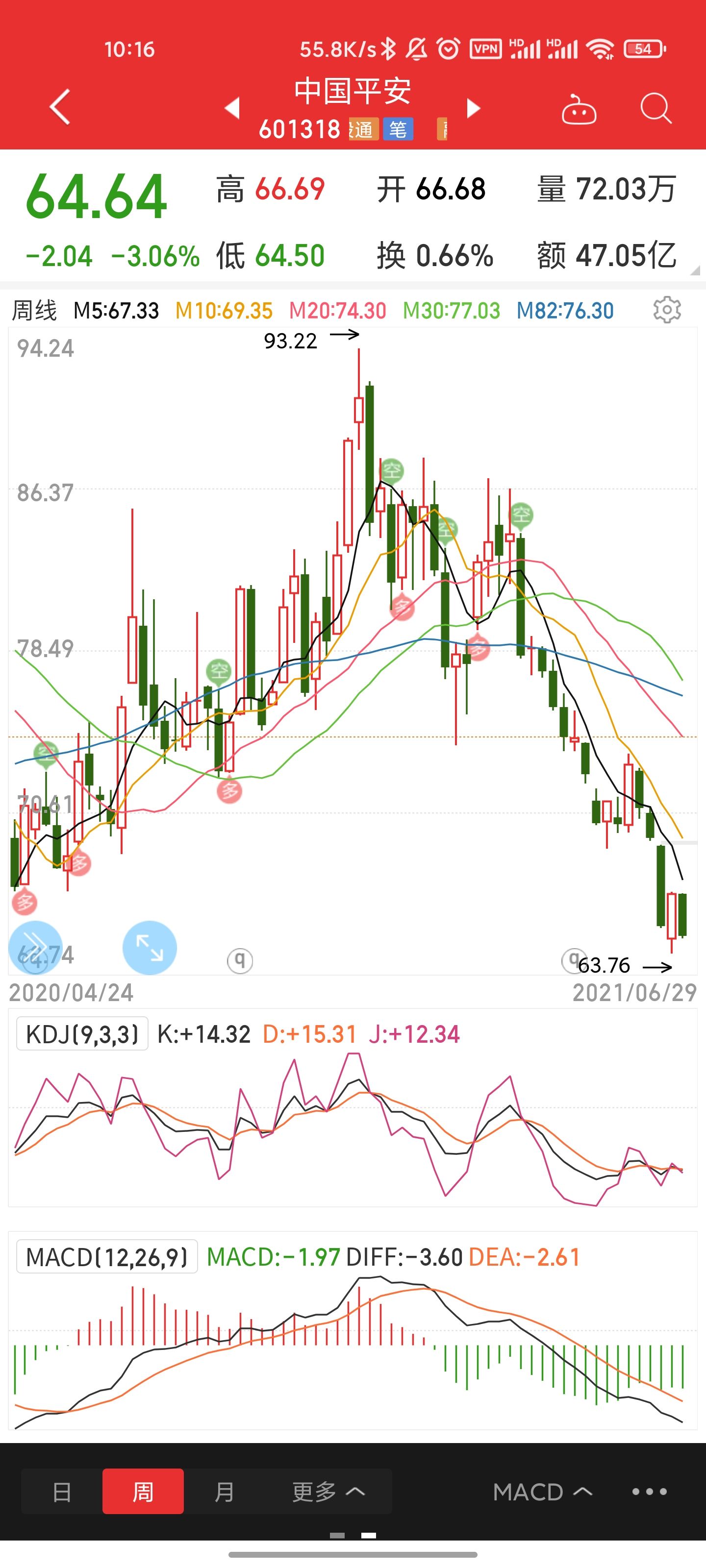Switch to the next stock
The image size is (706, 1568).
point(473,108)
